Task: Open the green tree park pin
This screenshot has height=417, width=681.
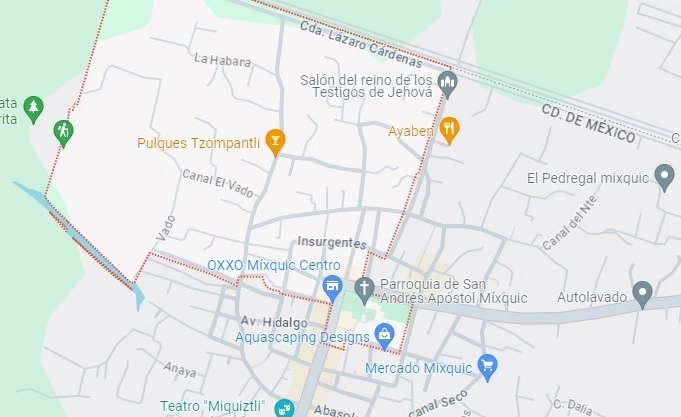Action: 34,106
